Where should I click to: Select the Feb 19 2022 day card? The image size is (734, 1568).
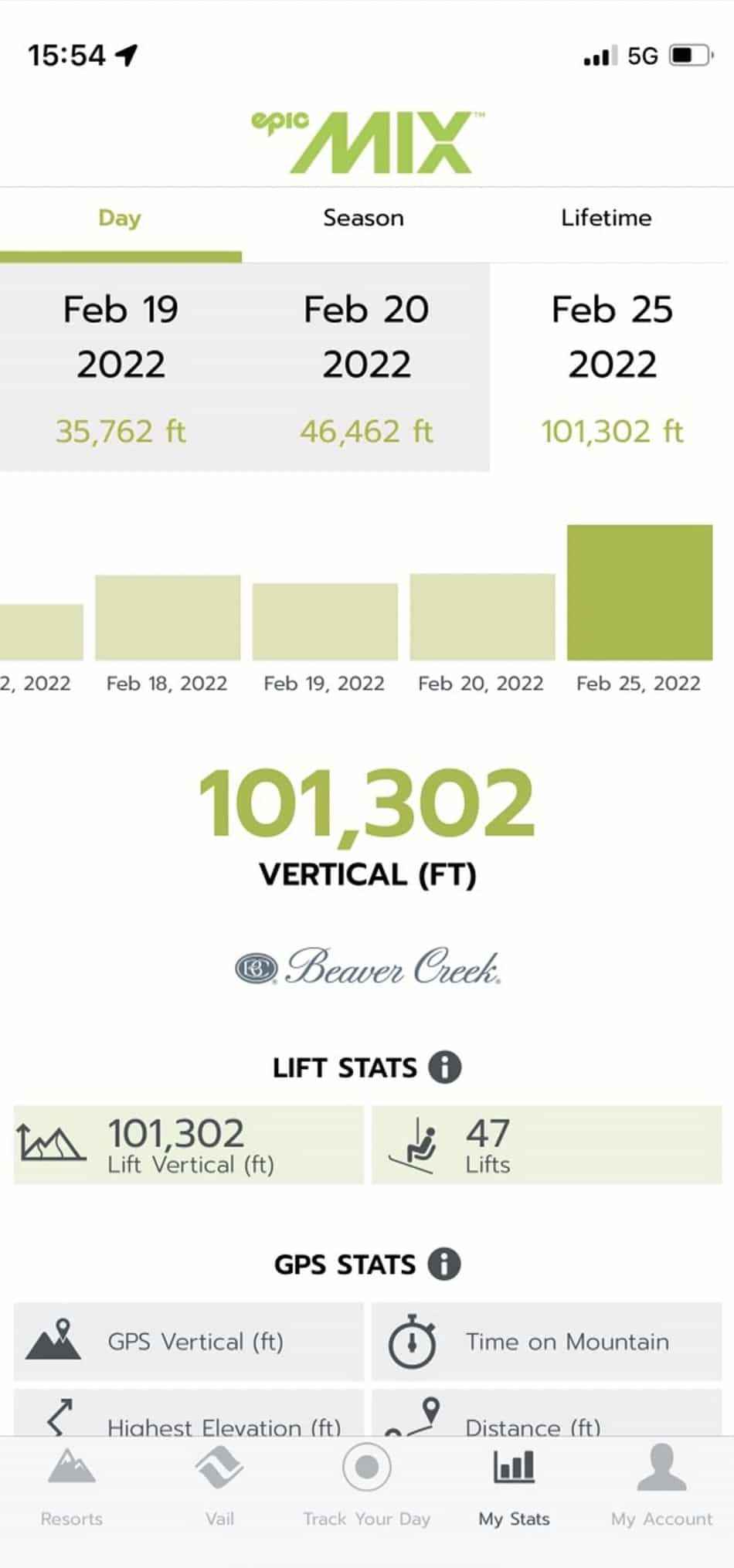[121, 368]
